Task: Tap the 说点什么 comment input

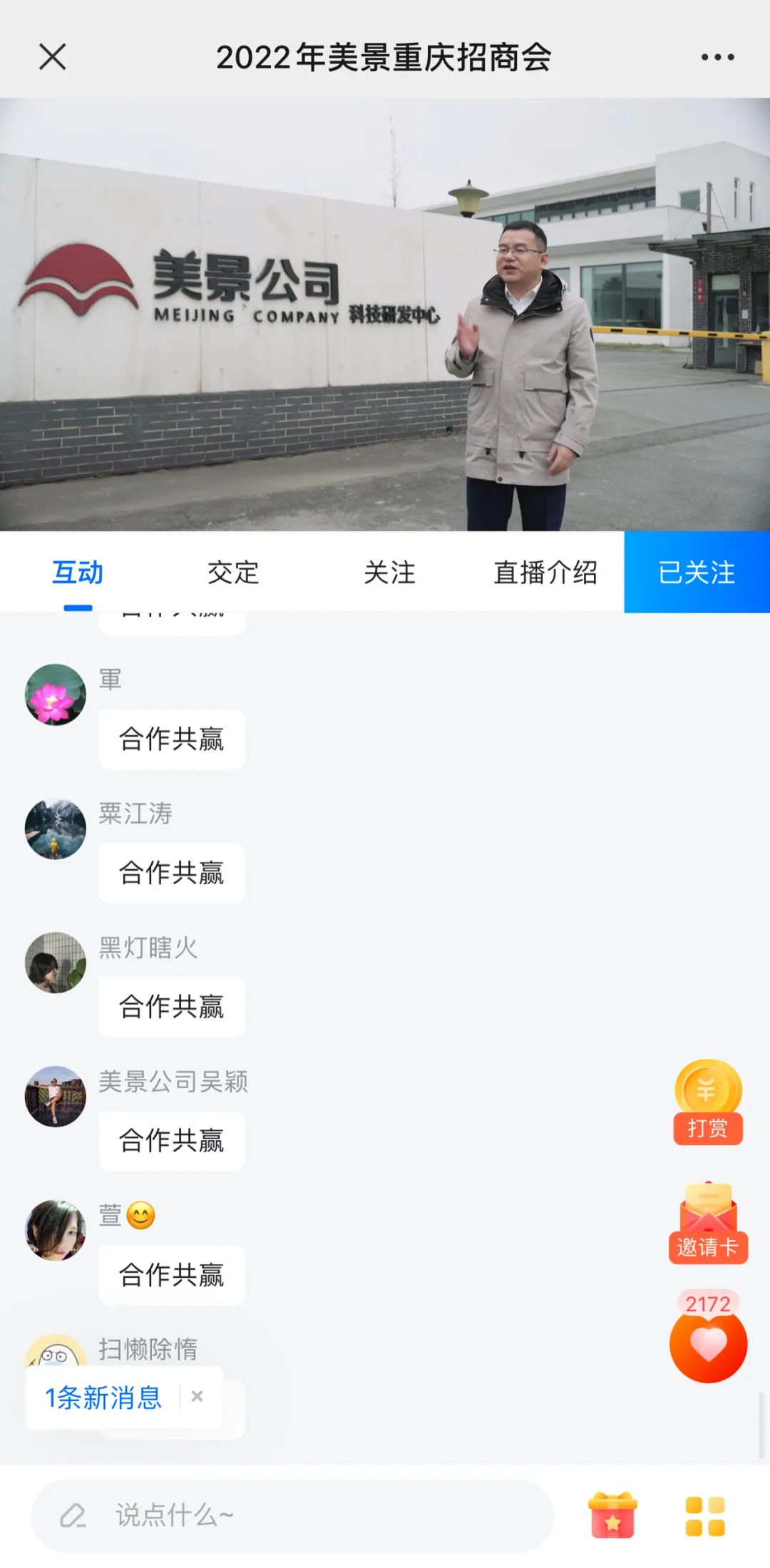Action: (x=292, y=1515)
